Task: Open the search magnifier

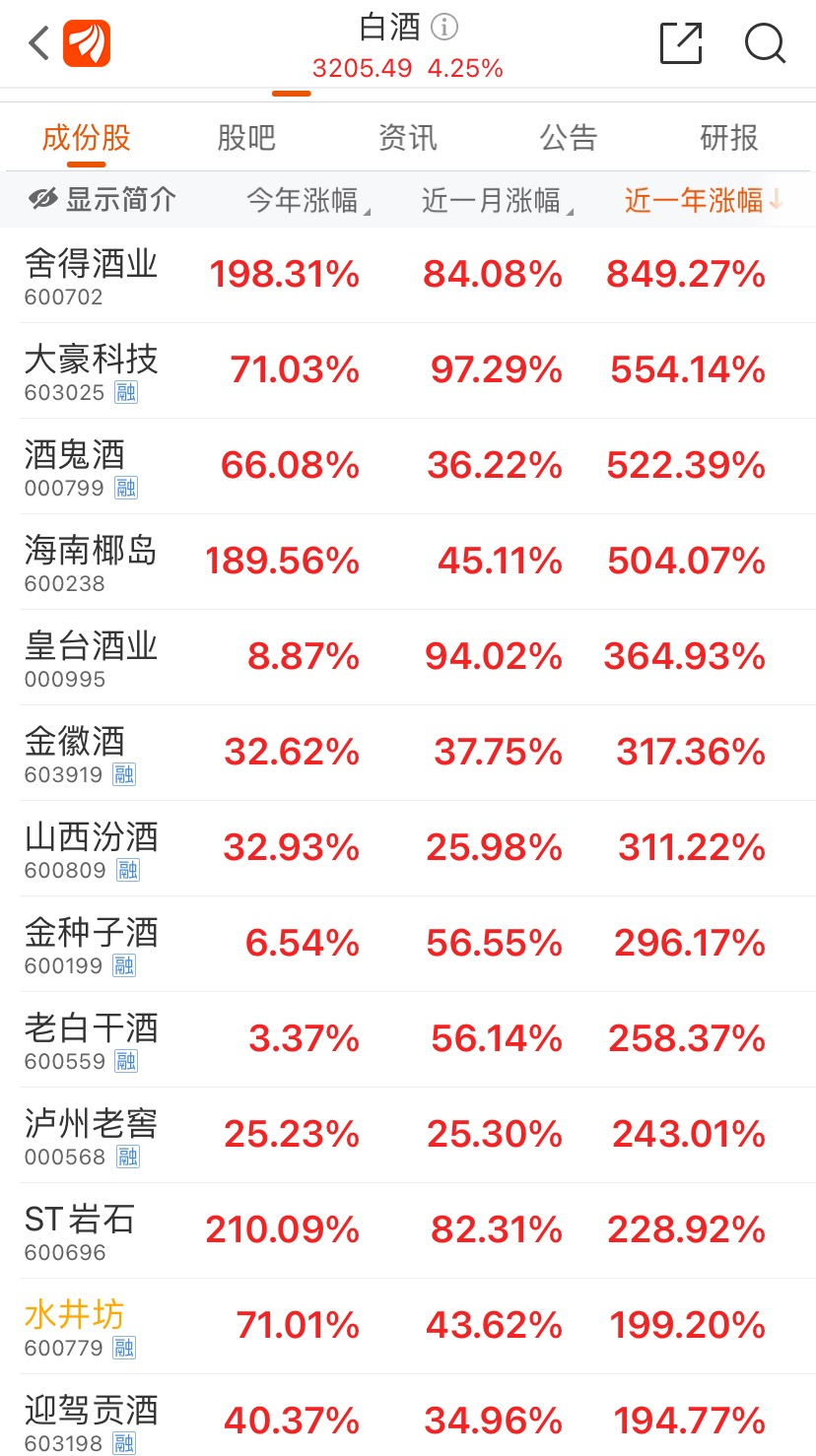Action: point(765,43)
